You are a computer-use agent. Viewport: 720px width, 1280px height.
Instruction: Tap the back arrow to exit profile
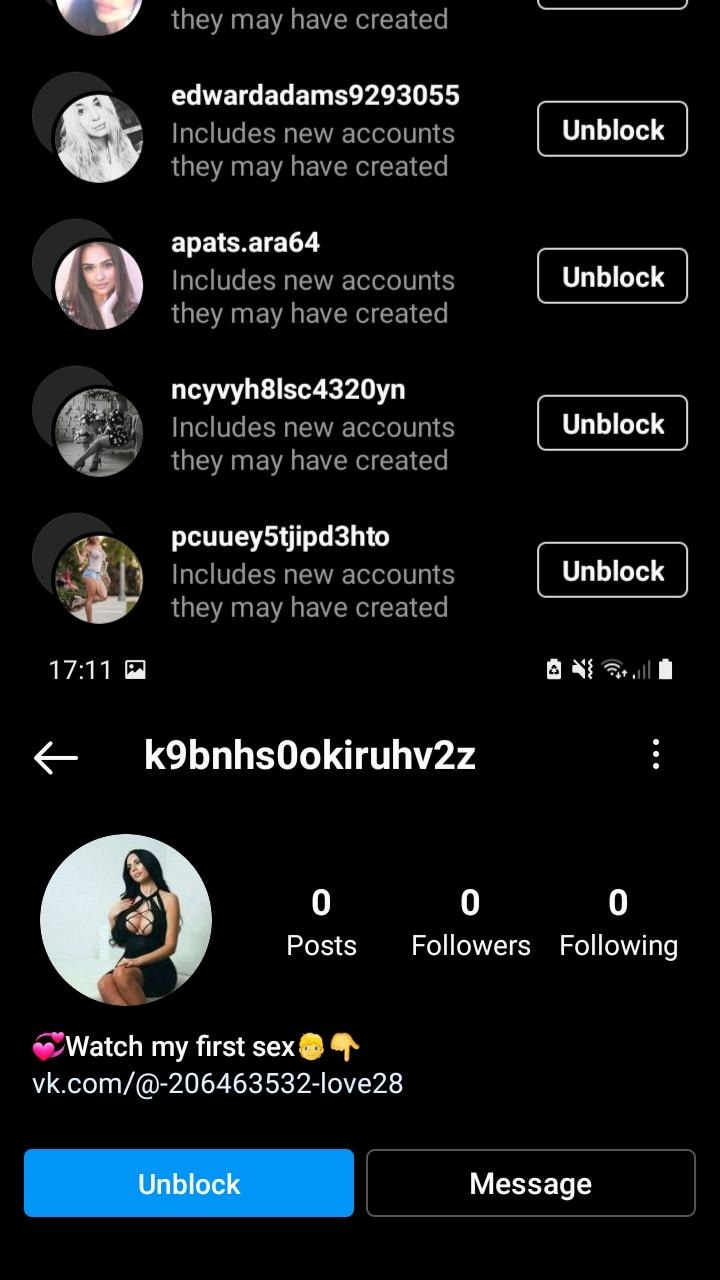(x=56, y=757)
